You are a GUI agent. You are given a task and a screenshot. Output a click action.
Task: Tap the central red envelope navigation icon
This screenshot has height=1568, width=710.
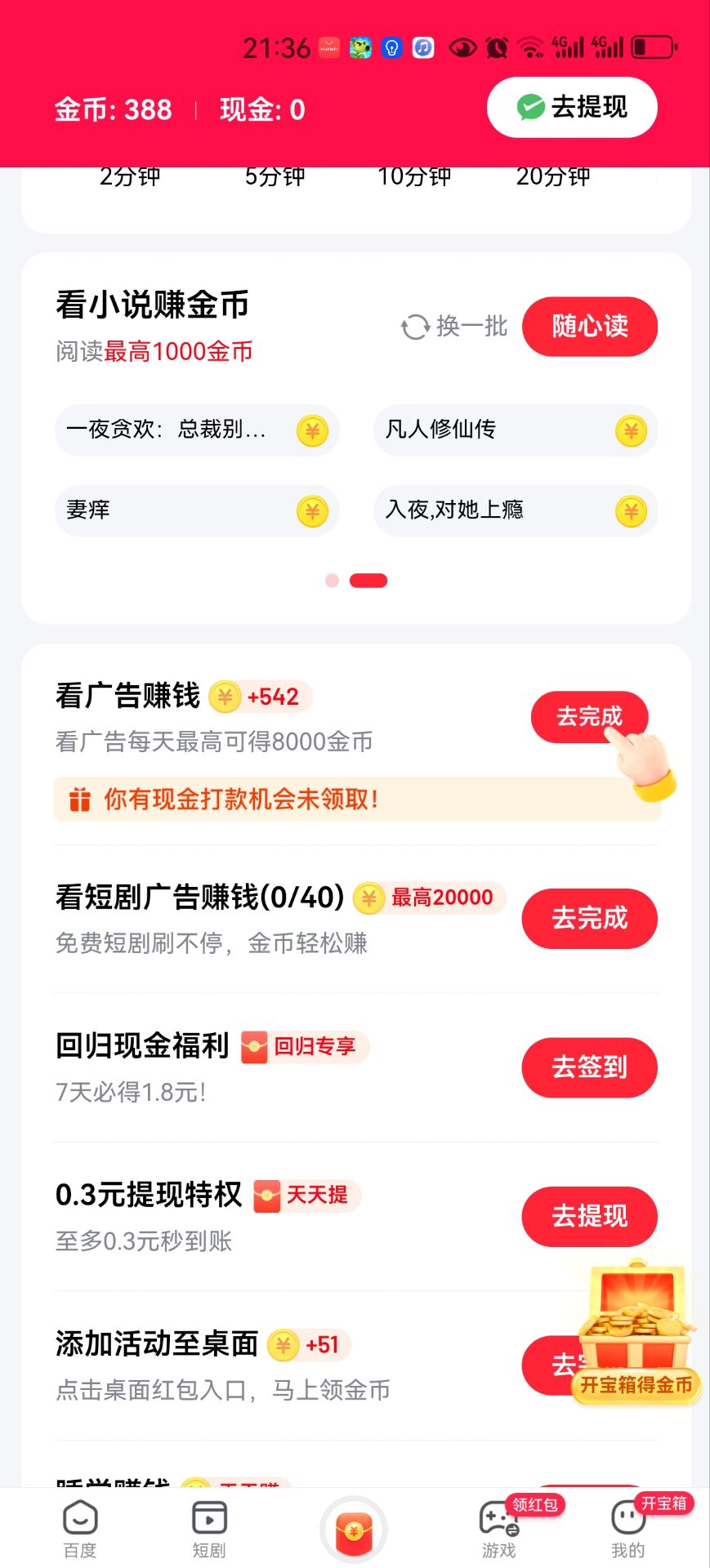point(354,1529)
